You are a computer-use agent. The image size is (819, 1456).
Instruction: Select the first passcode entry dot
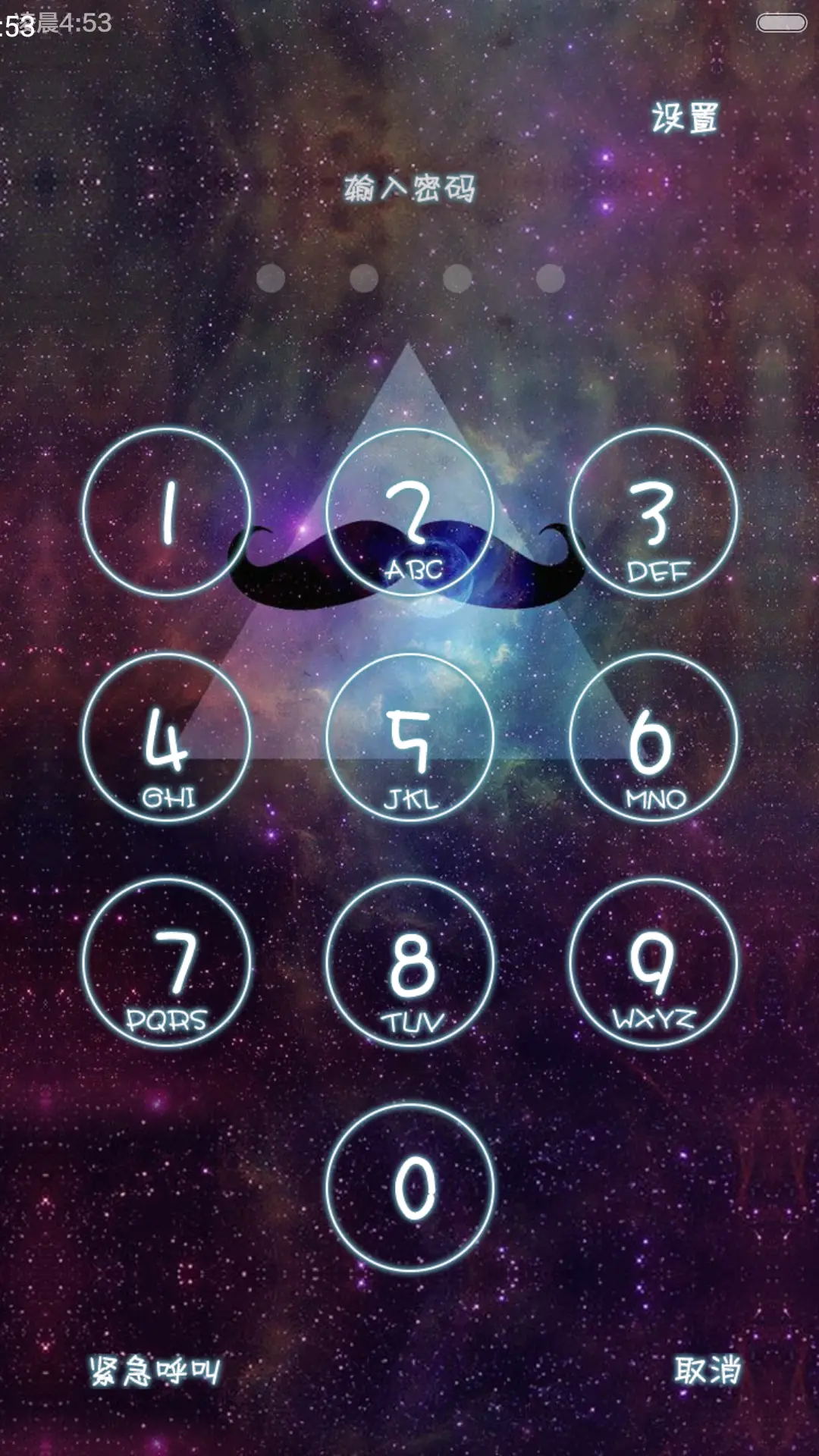pos(271,278)
